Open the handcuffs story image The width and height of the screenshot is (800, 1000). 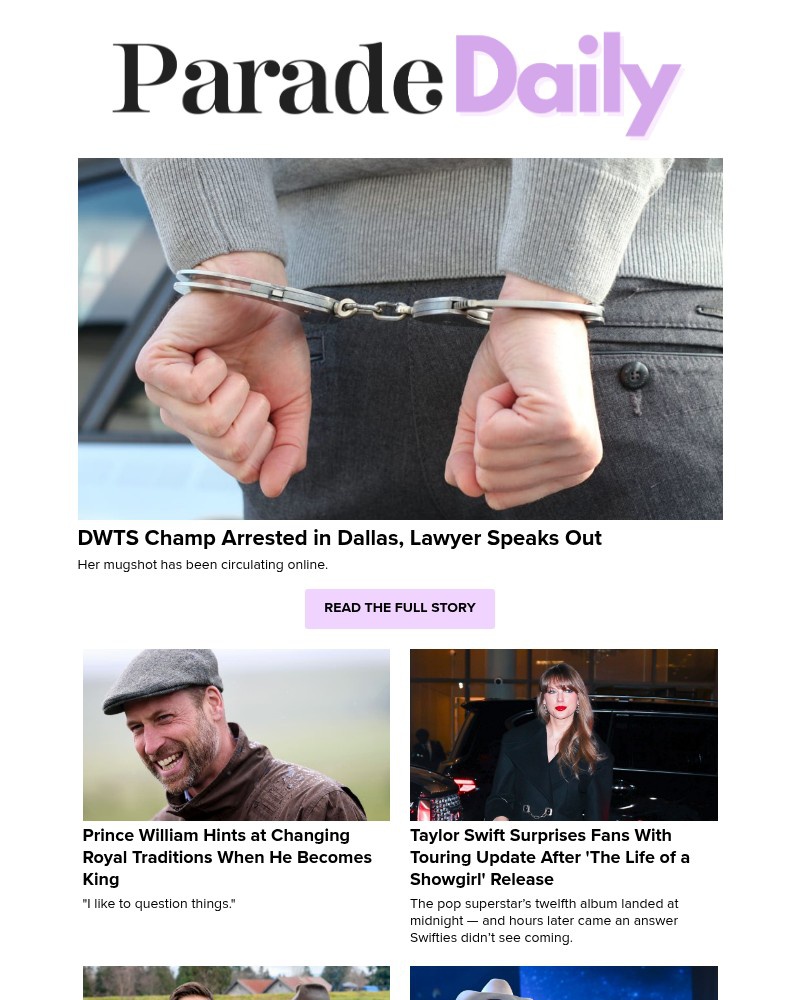(400, 338)
